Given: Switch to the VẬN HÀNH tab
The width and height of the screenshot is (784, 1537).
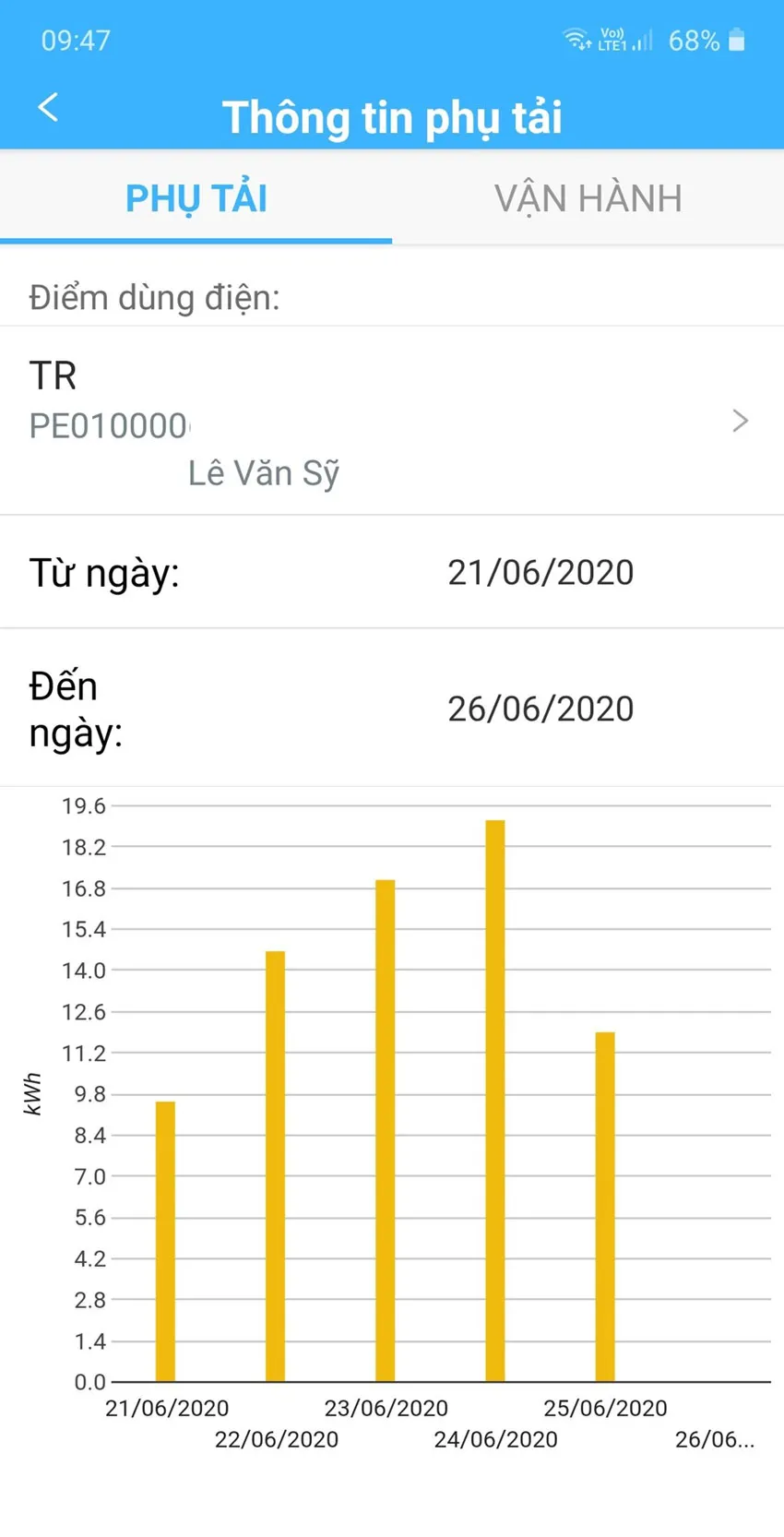Looking at the screenshot, I should [x=588, y=197].
